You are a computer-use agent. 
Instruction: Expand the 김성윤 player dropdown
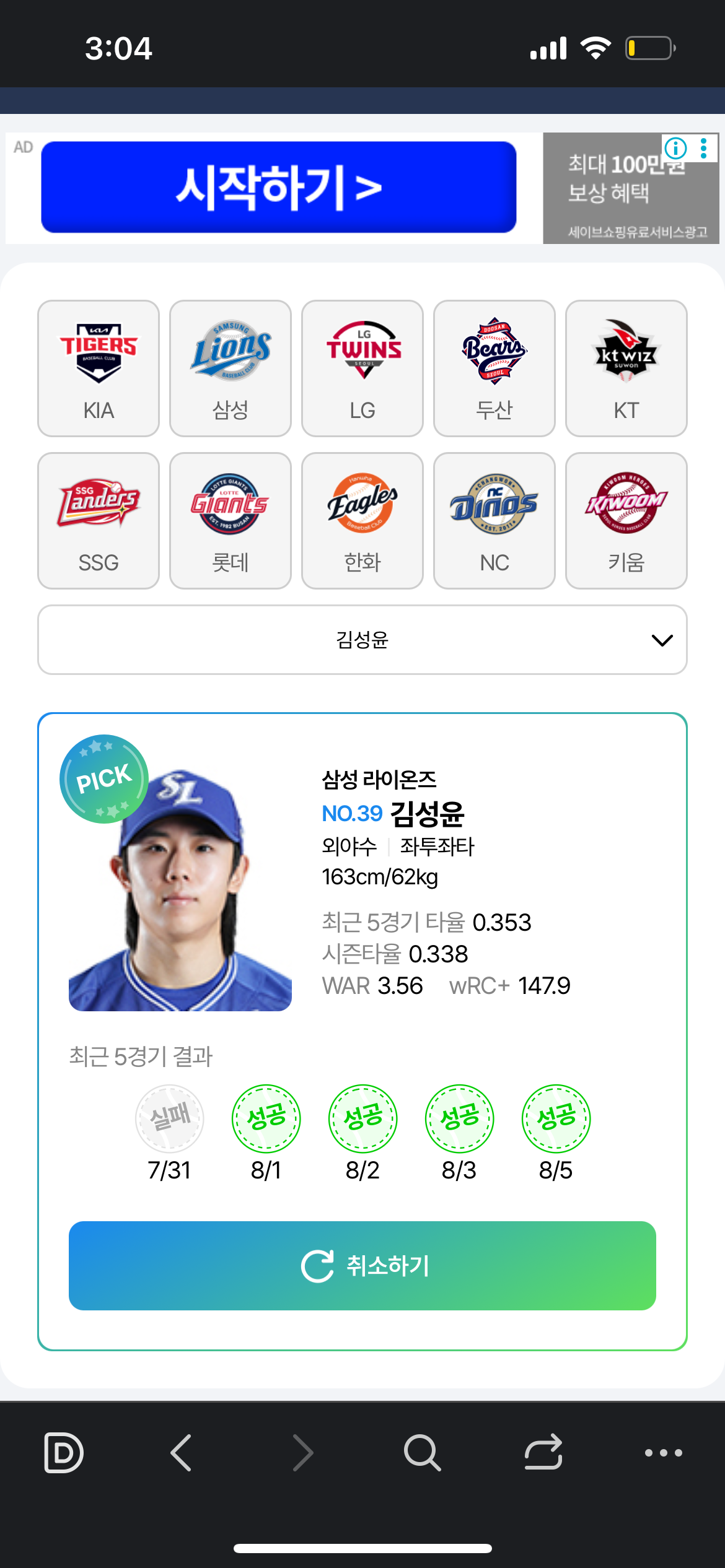pos(362,640)
